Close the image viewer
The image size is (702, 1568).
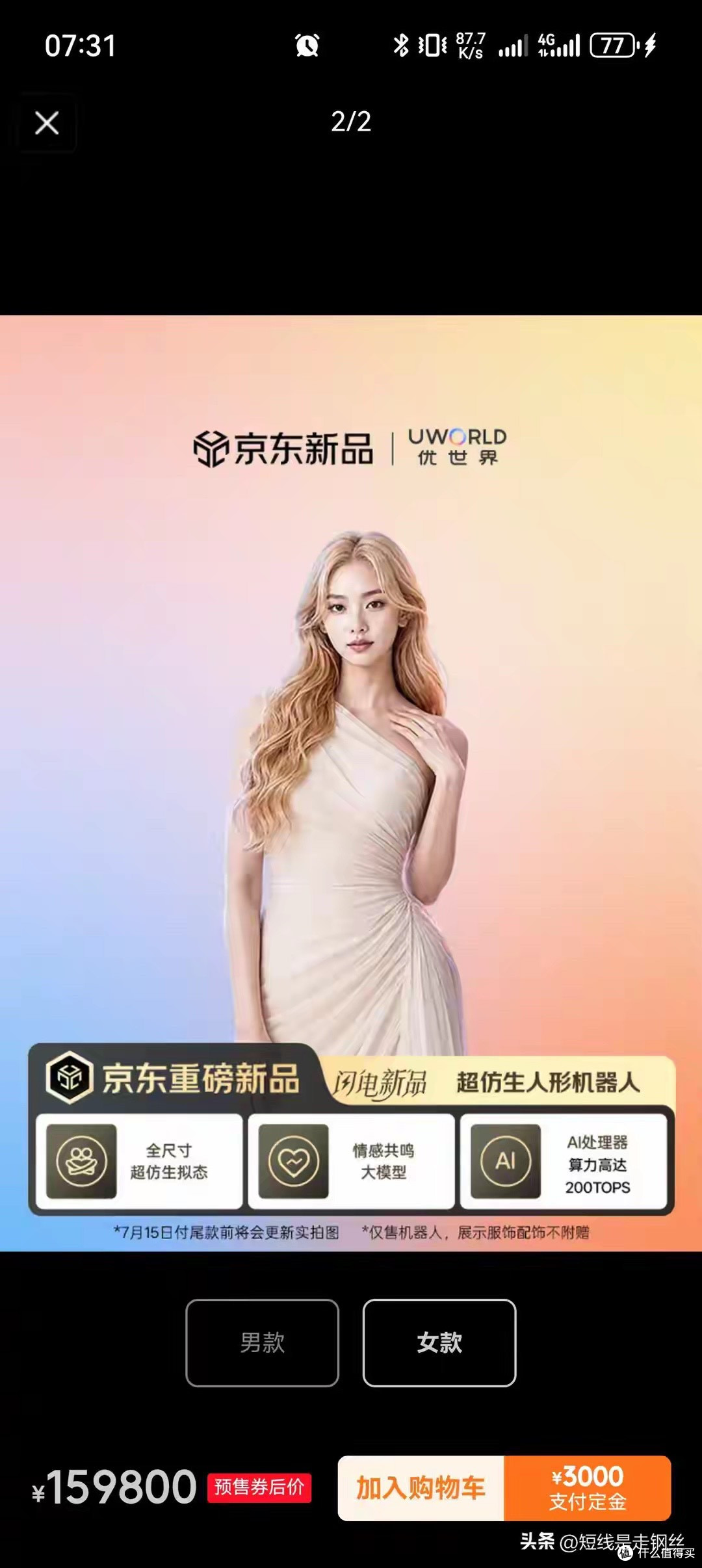(x=47, y=122)
